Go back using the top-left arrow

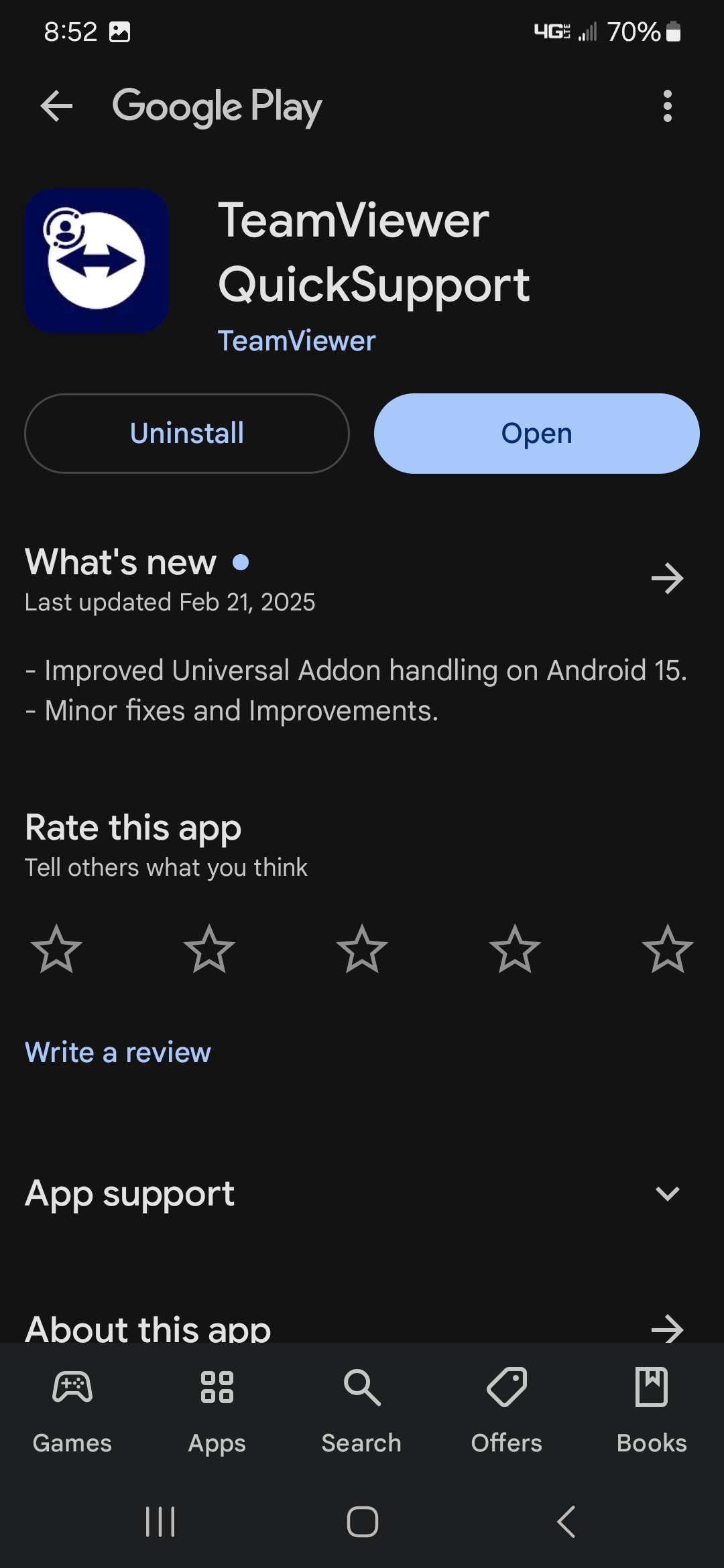[56, 106]
